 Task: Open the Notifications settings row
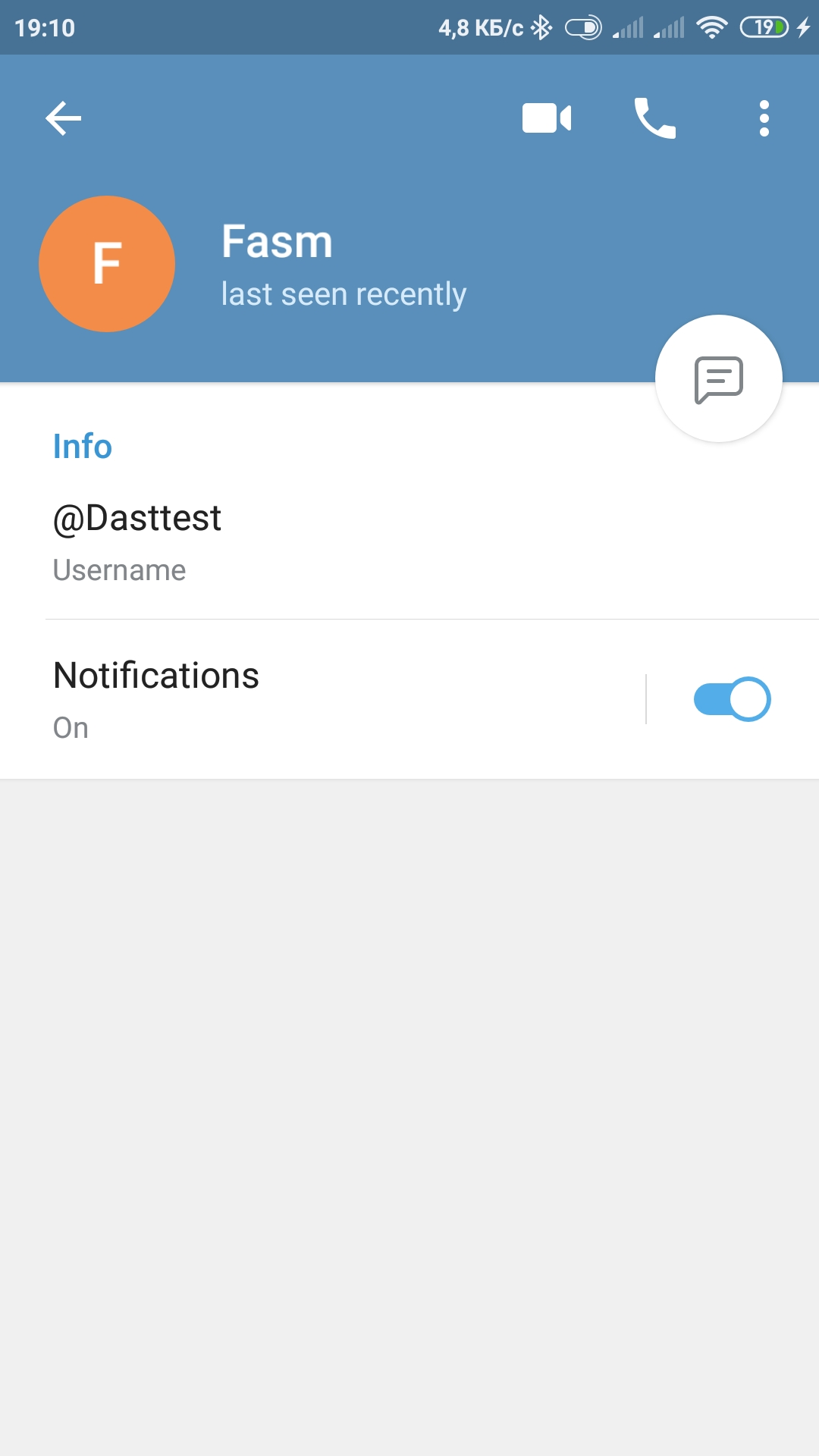coord(322,699)
